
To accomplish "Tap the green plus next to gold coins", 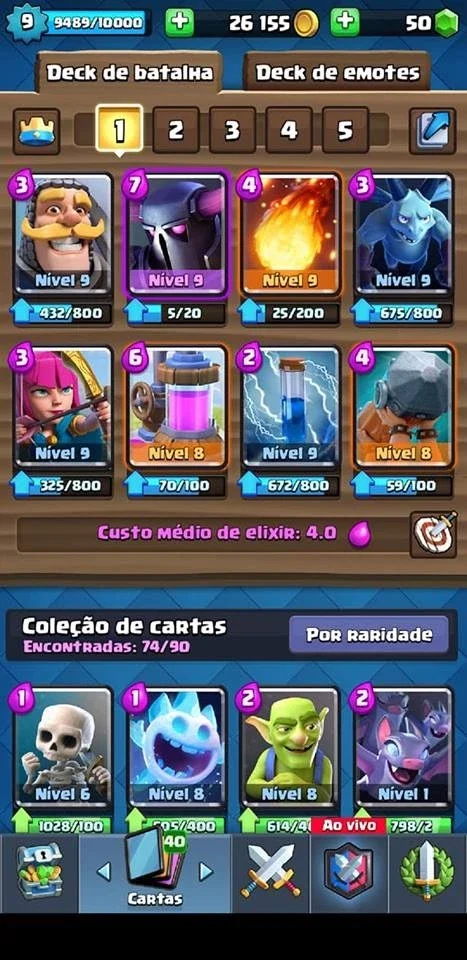I will 179,23.
